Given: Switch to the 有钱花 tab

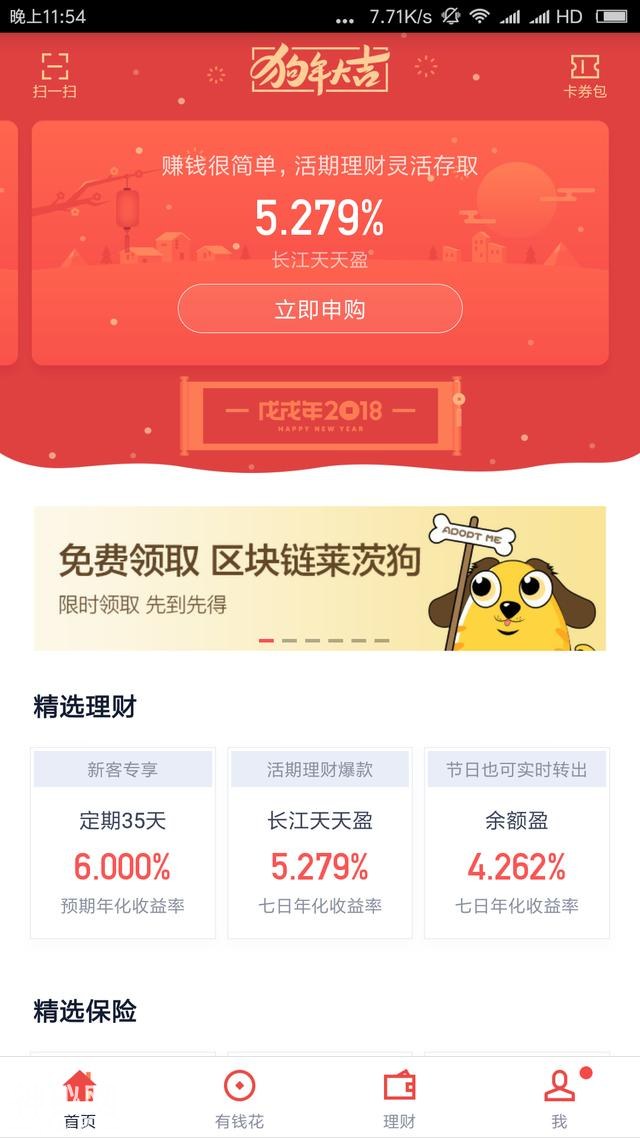Looking at the screenshot, I should point(240,1098).
